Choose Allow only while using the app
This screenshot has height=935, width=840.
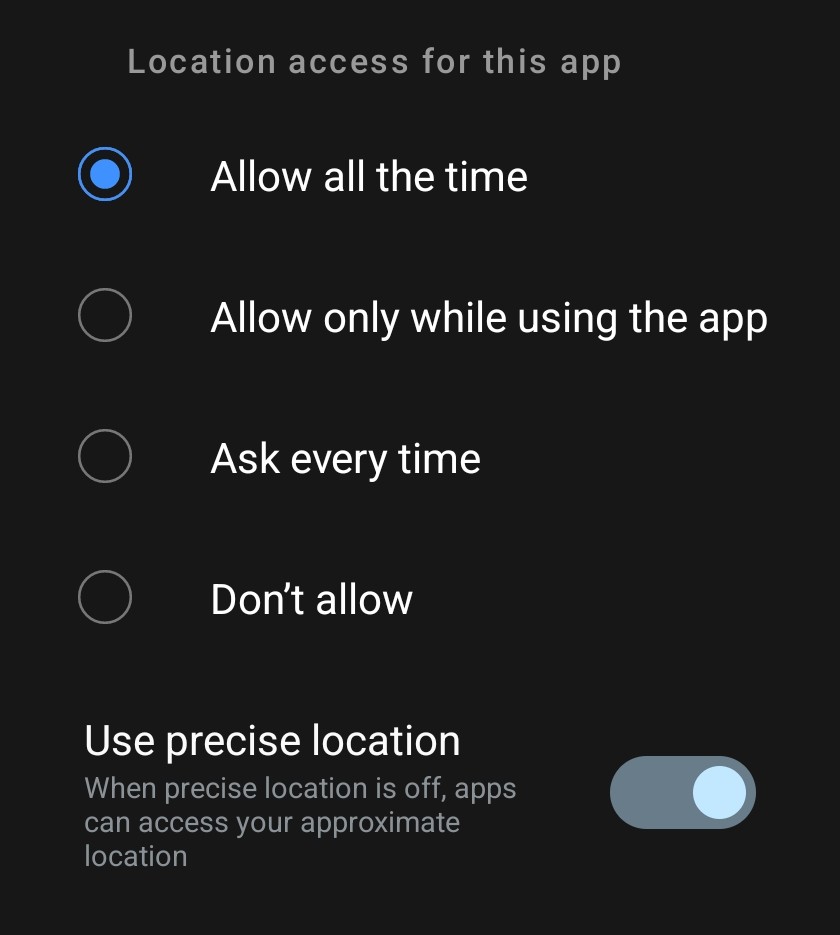[x=105, y=316]
